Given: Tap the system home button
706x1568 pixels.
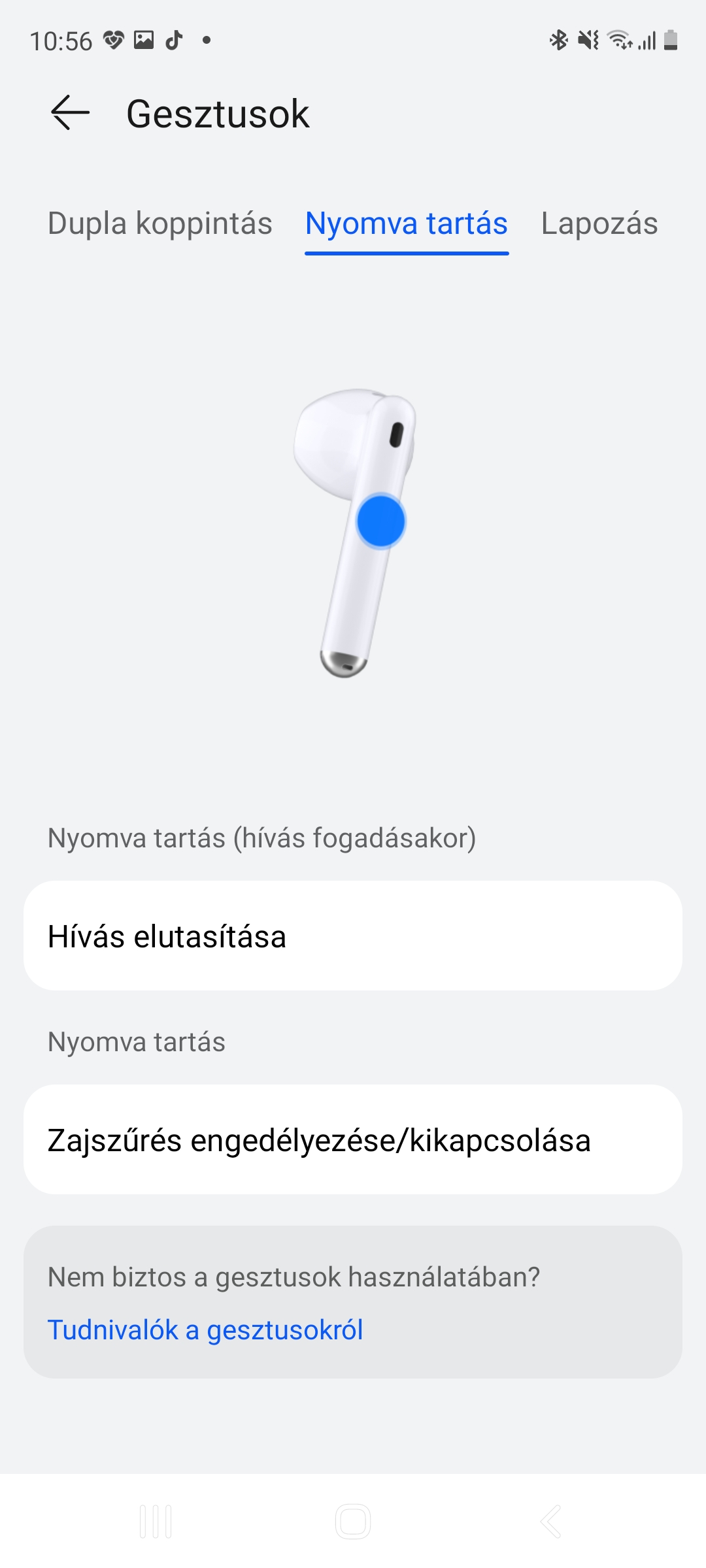Looking at the screenshot, I should click(x=353, y=1521).
